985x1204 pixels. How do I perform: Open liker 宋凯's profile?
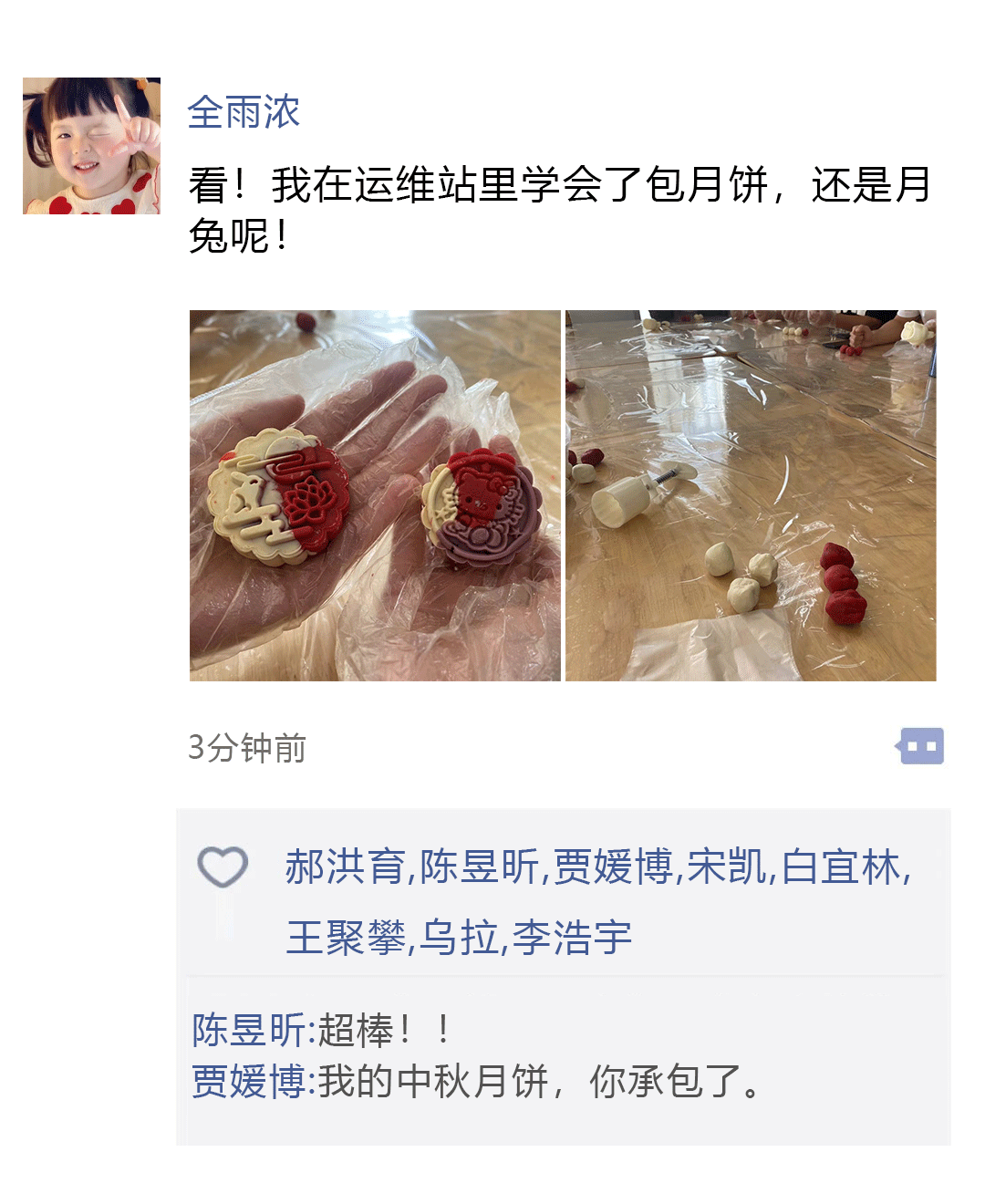point(726,867)
